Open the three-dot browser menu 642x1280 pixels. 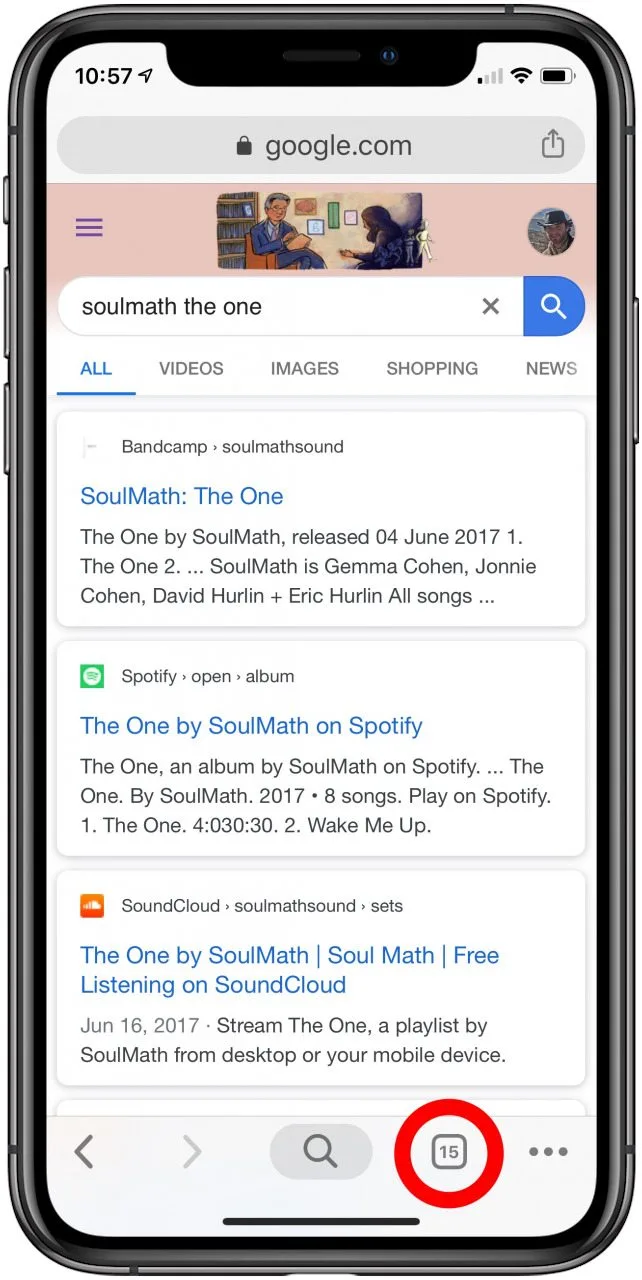[548, 1152]
